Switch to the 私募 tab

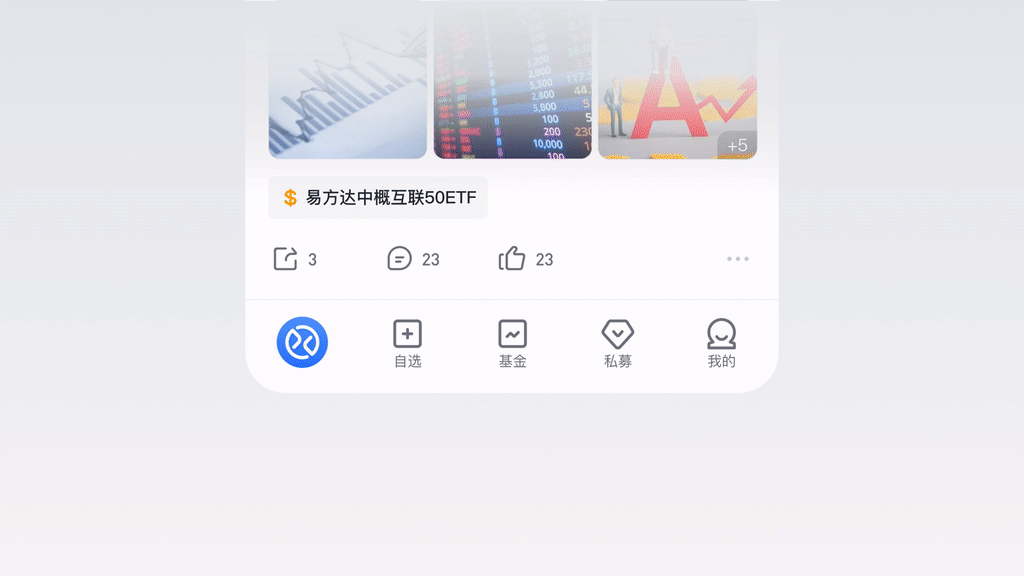[618, 344]
